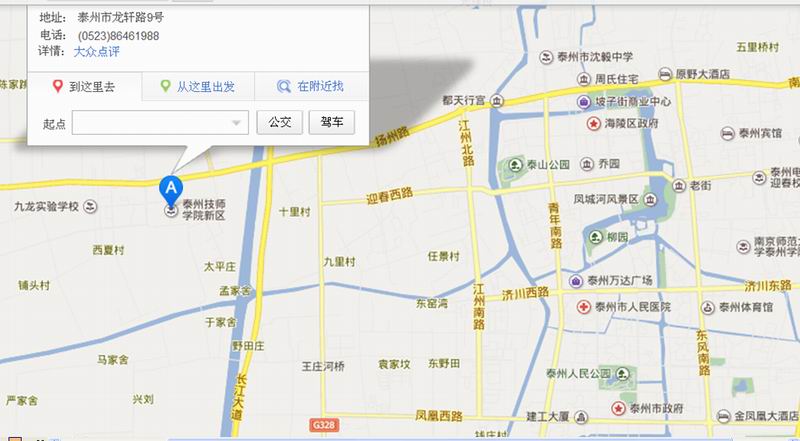Tap the 起点 start point input field

[150, 122]
